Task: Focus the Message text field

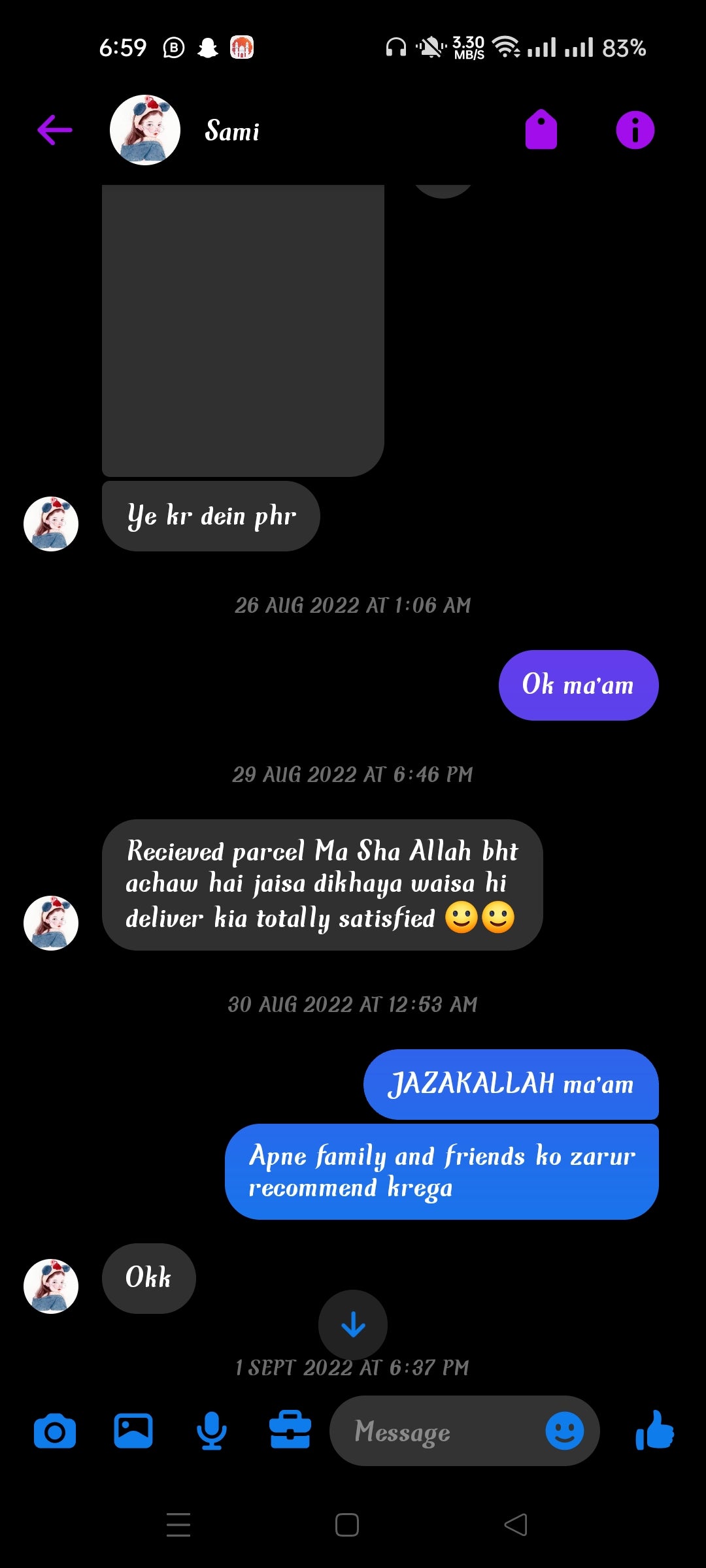Action: pyautogui.click(x=438, y=1431)
